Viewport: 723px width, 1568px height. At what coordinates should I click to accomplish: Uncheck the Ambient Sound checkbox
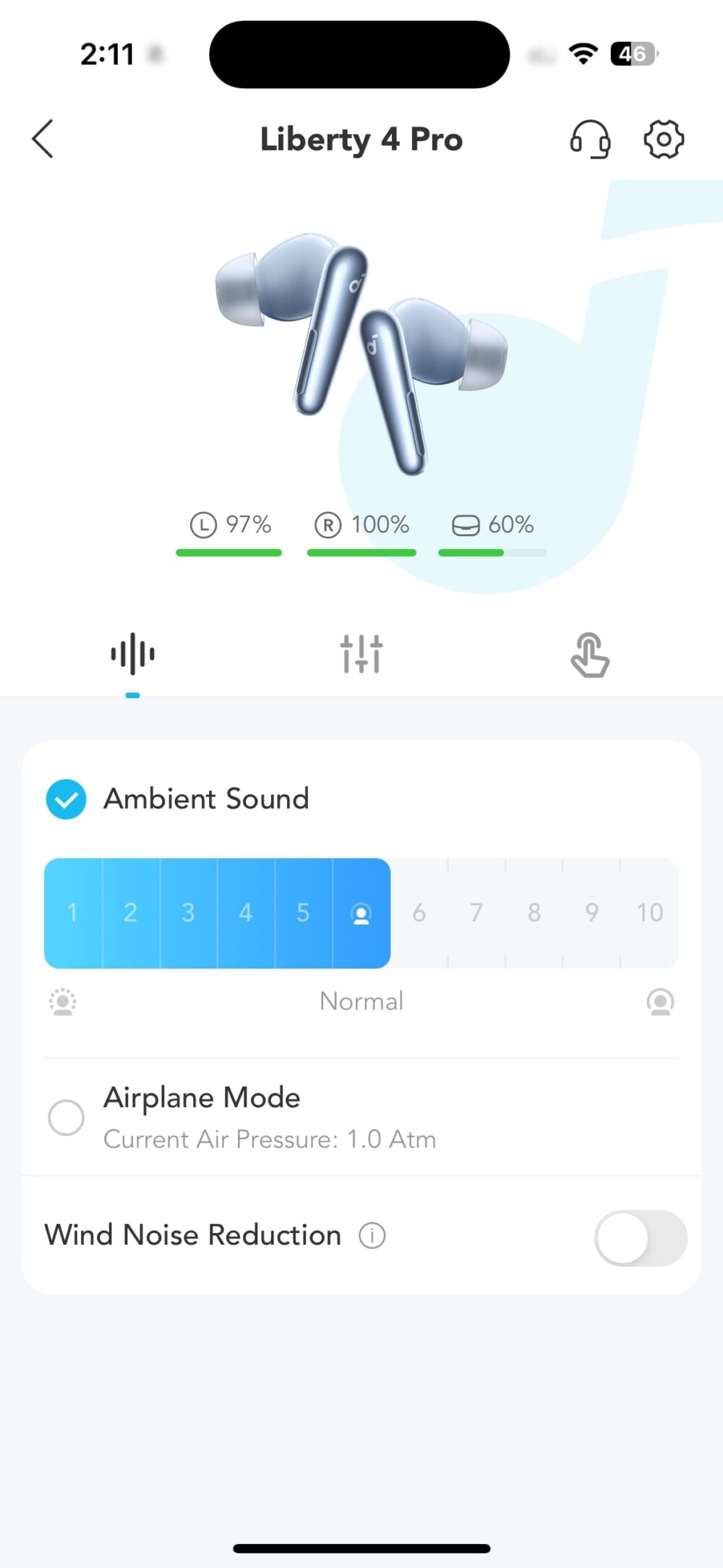66,798
